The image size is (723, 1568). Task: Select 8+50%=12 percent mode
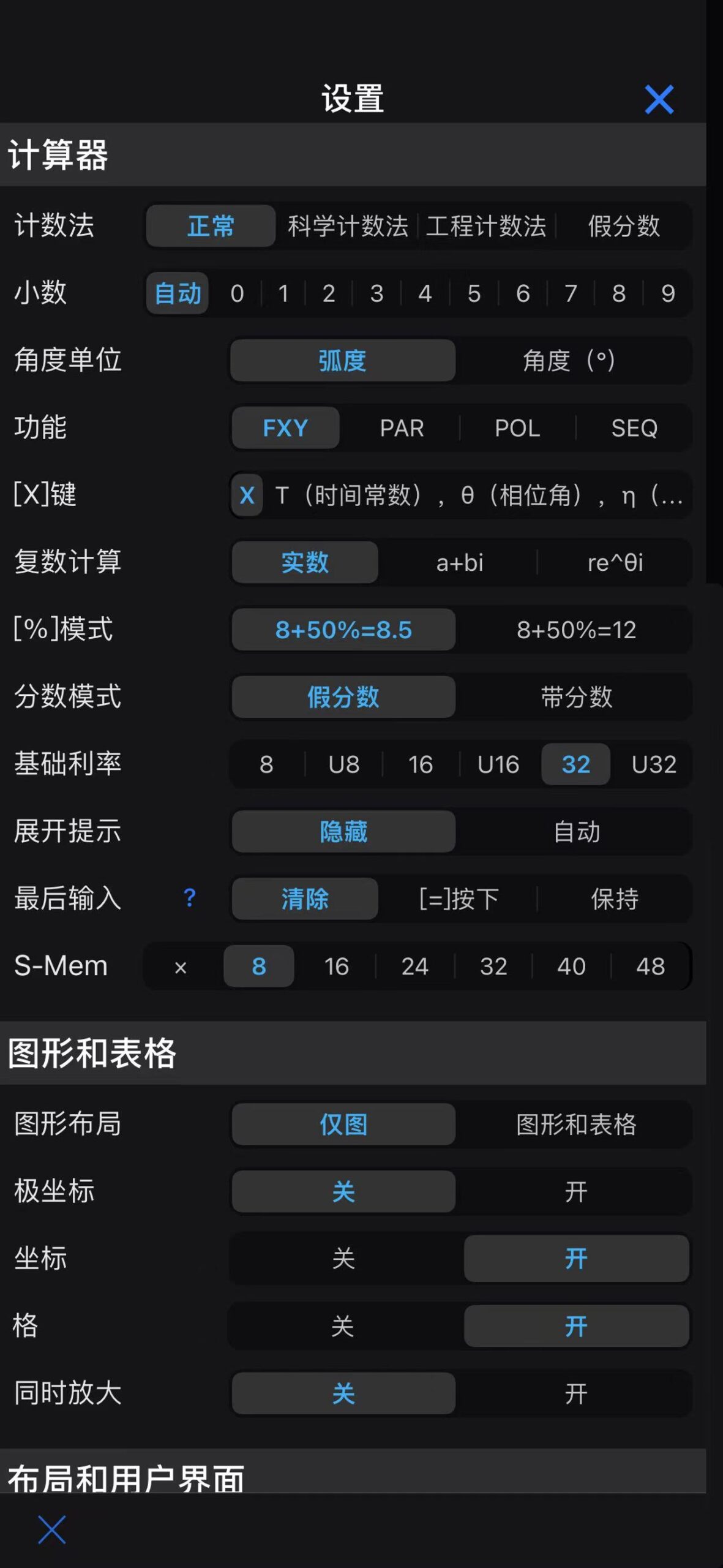coord(576,630)
